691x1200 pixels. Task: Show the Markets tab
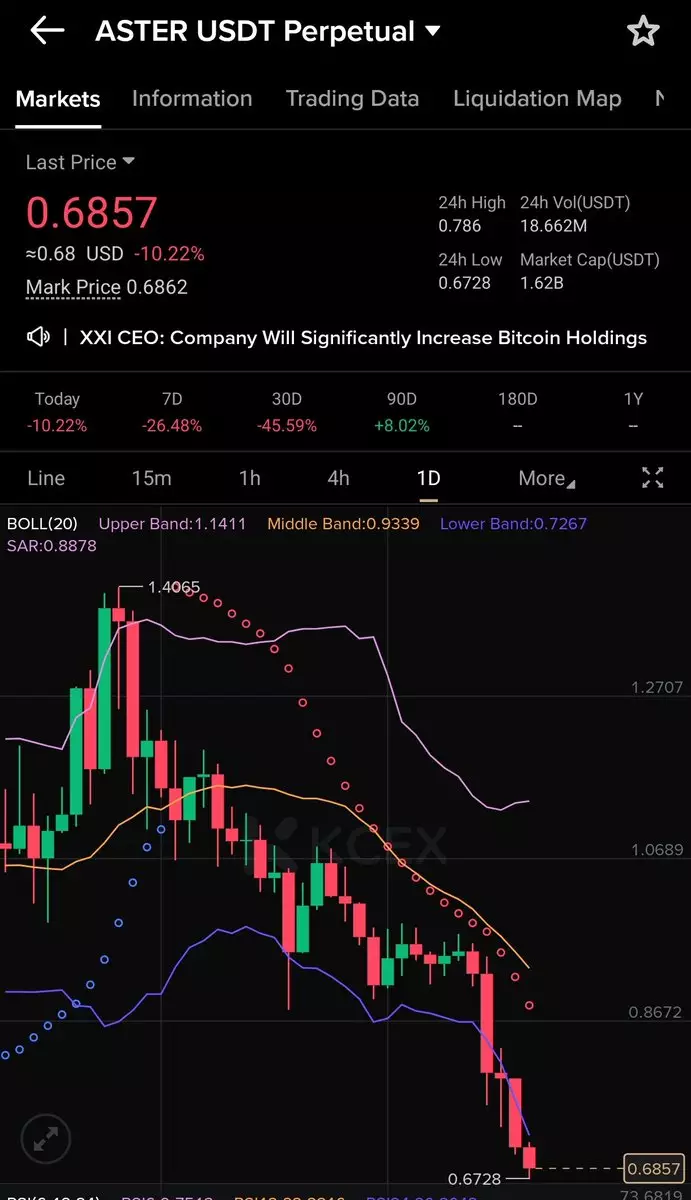(58, 99)
